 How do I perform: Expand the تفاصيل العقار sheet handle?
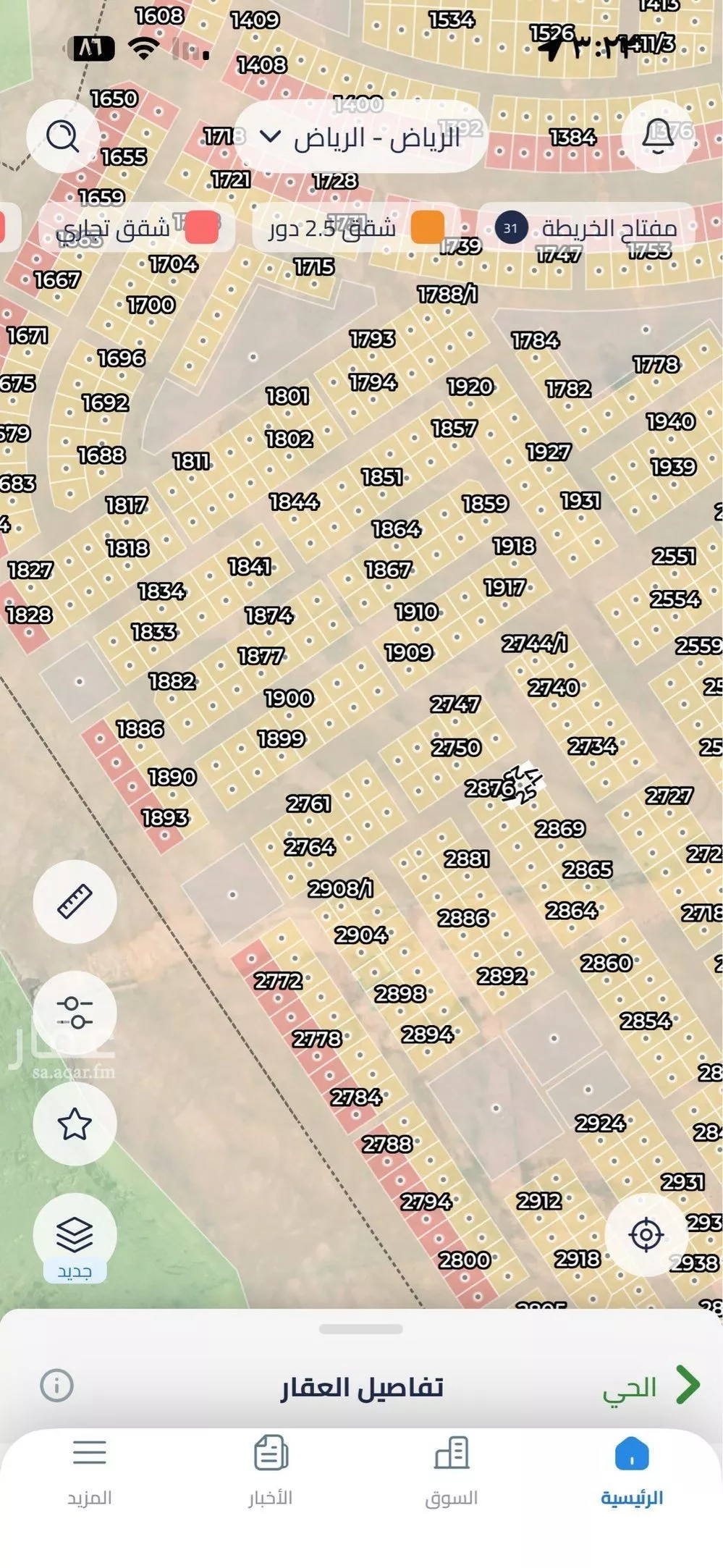tap(360, 1329)
